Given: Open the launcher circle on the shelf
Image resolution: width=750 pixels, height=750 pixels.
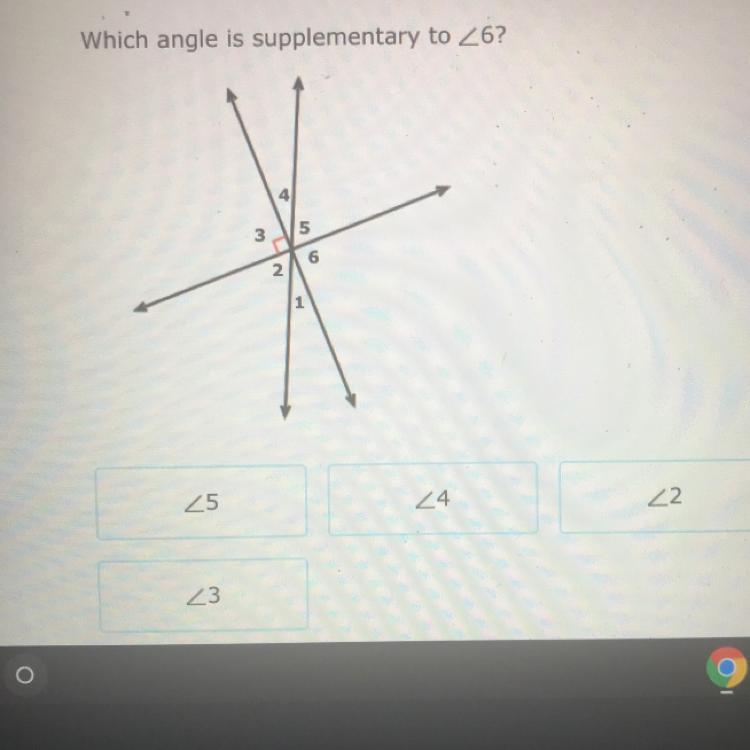Looking at the screenshot, I should (x=24, y=677).
